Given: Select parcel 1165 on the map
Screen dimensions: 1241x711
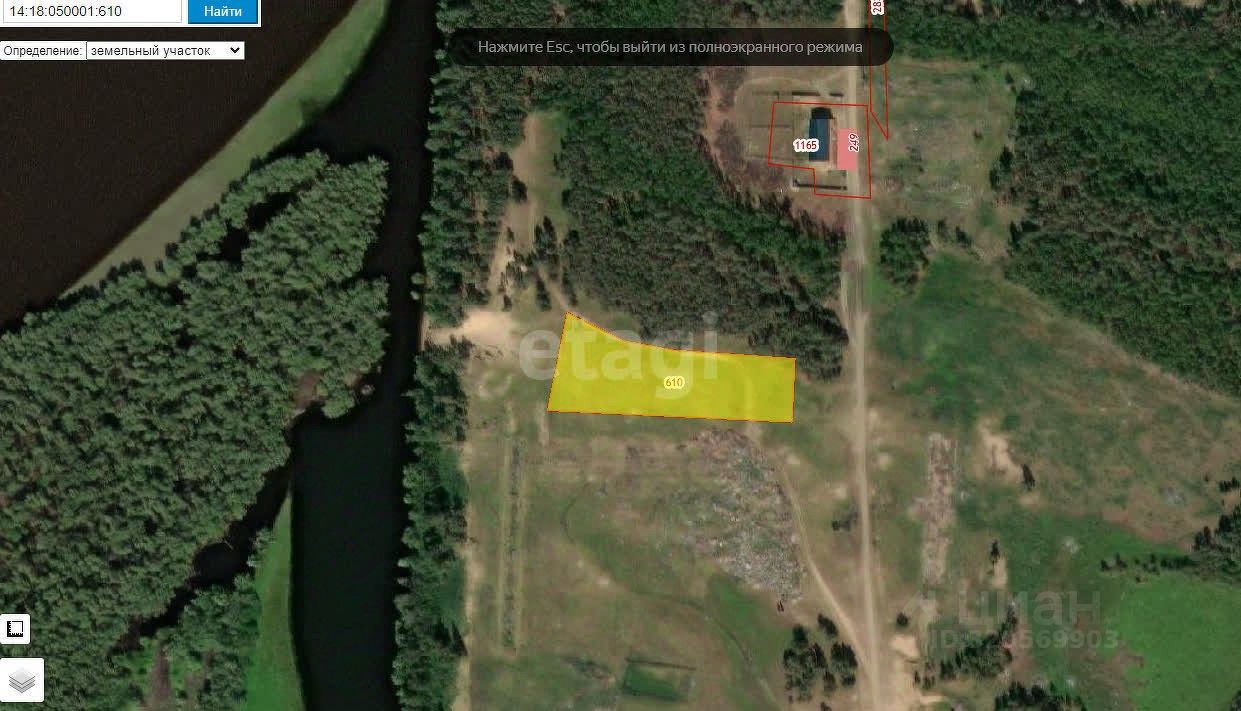Looking at the screenshot, I should tap(805, 146).
